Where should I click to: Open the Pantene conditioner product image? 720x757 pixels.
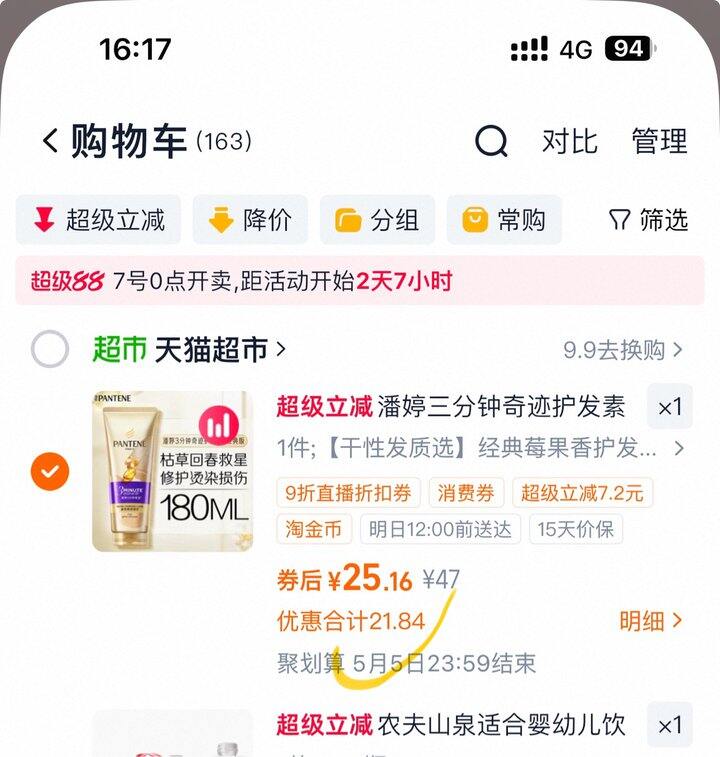[x=172, y=470]
